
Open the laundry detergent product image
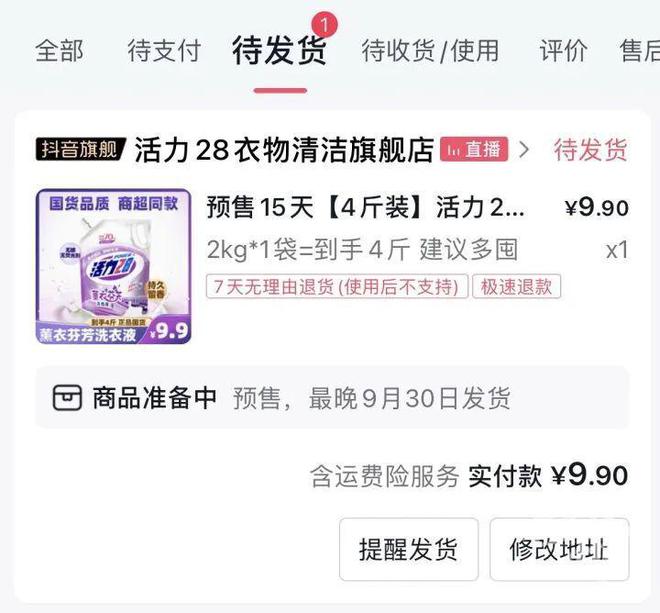pyautogui.click(x=113, y=266)
